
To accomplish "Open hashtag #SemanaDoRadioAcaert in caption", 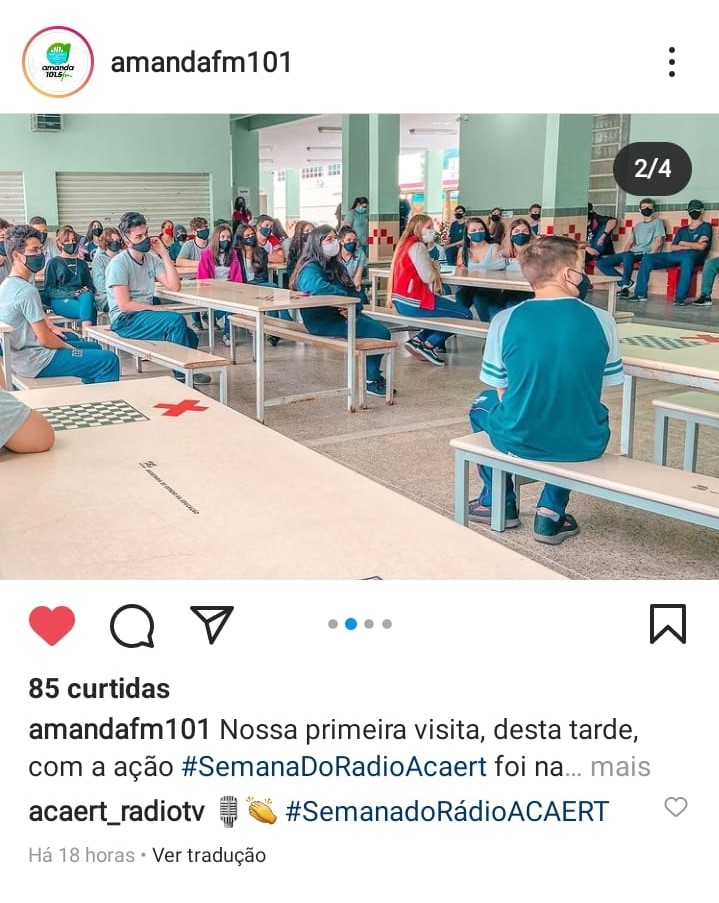I will (334, 767).
